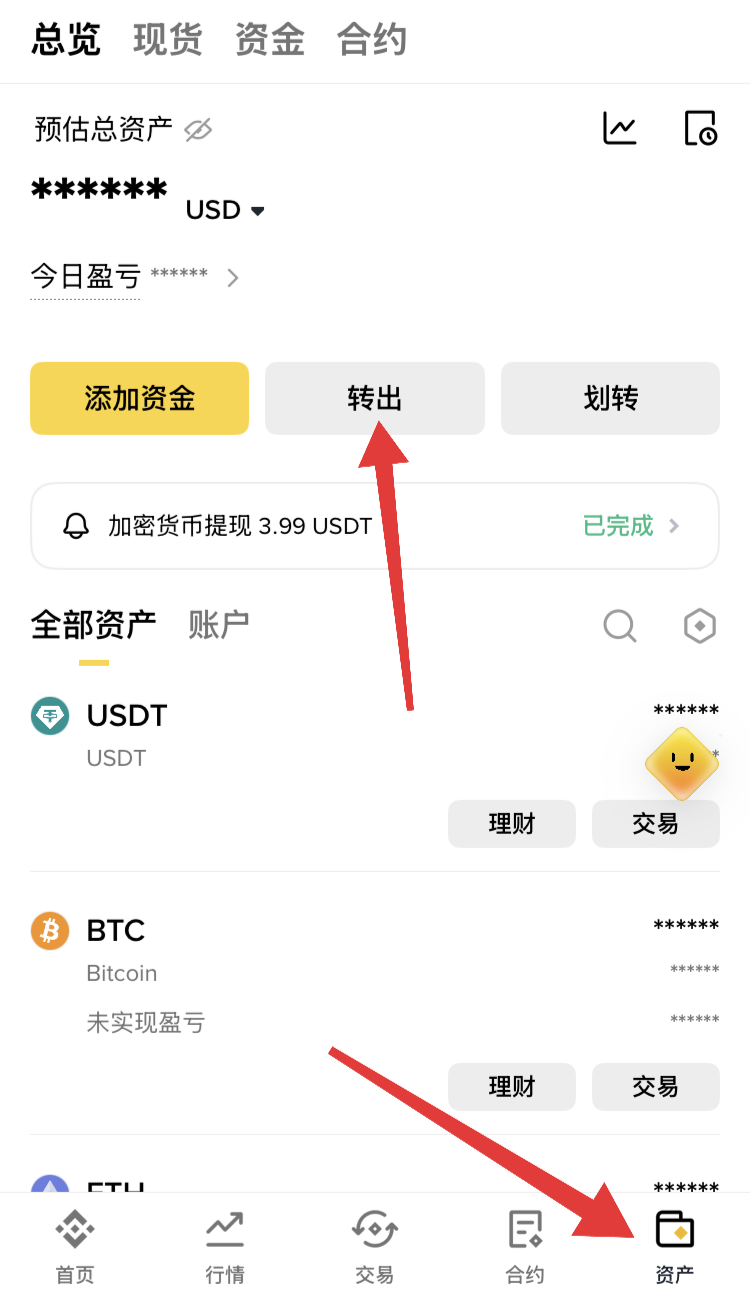Switch to the 账户 tab
Screen dimensions: 750x1290
coord(219,625)
